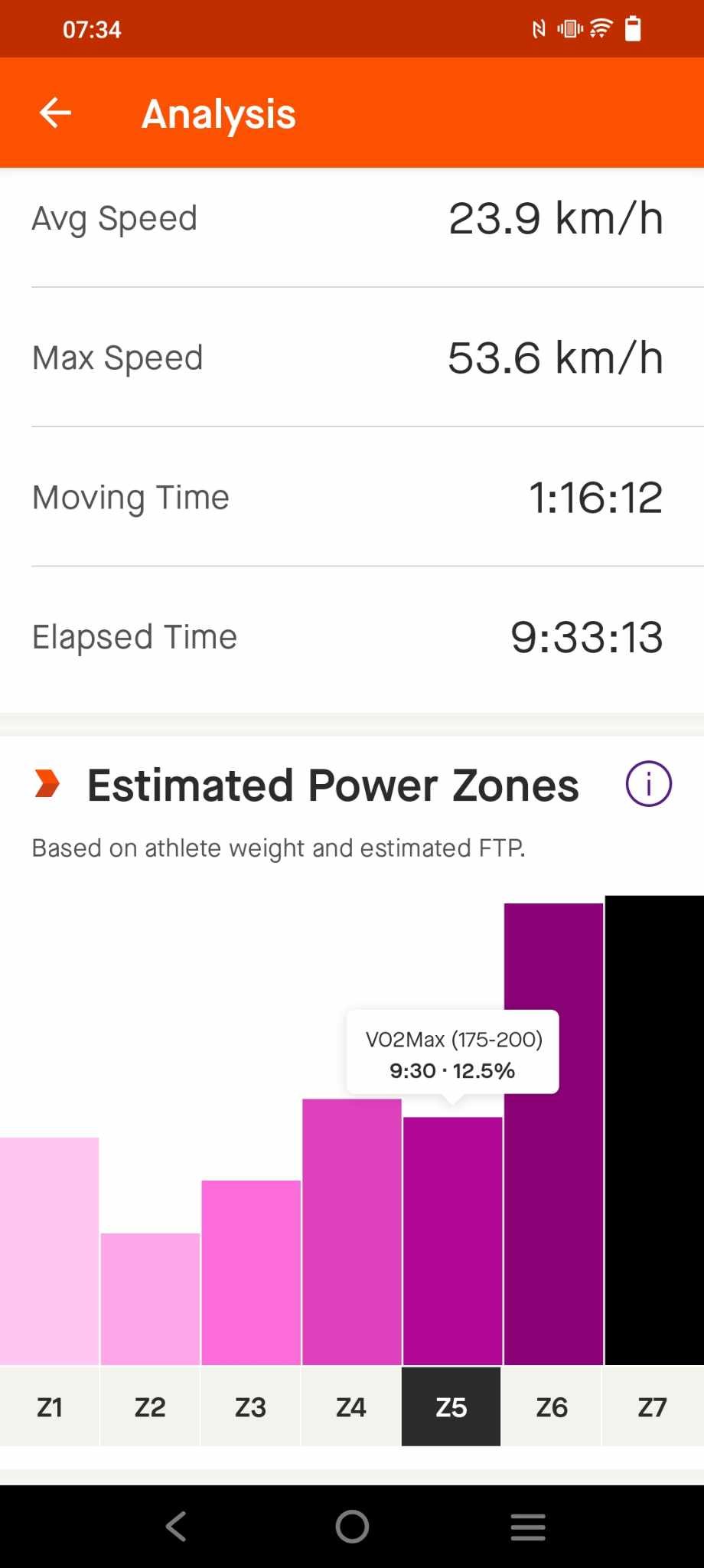Select the Z5 zone tab
Screen dimensions: 704x1568
coord(451,1407)
